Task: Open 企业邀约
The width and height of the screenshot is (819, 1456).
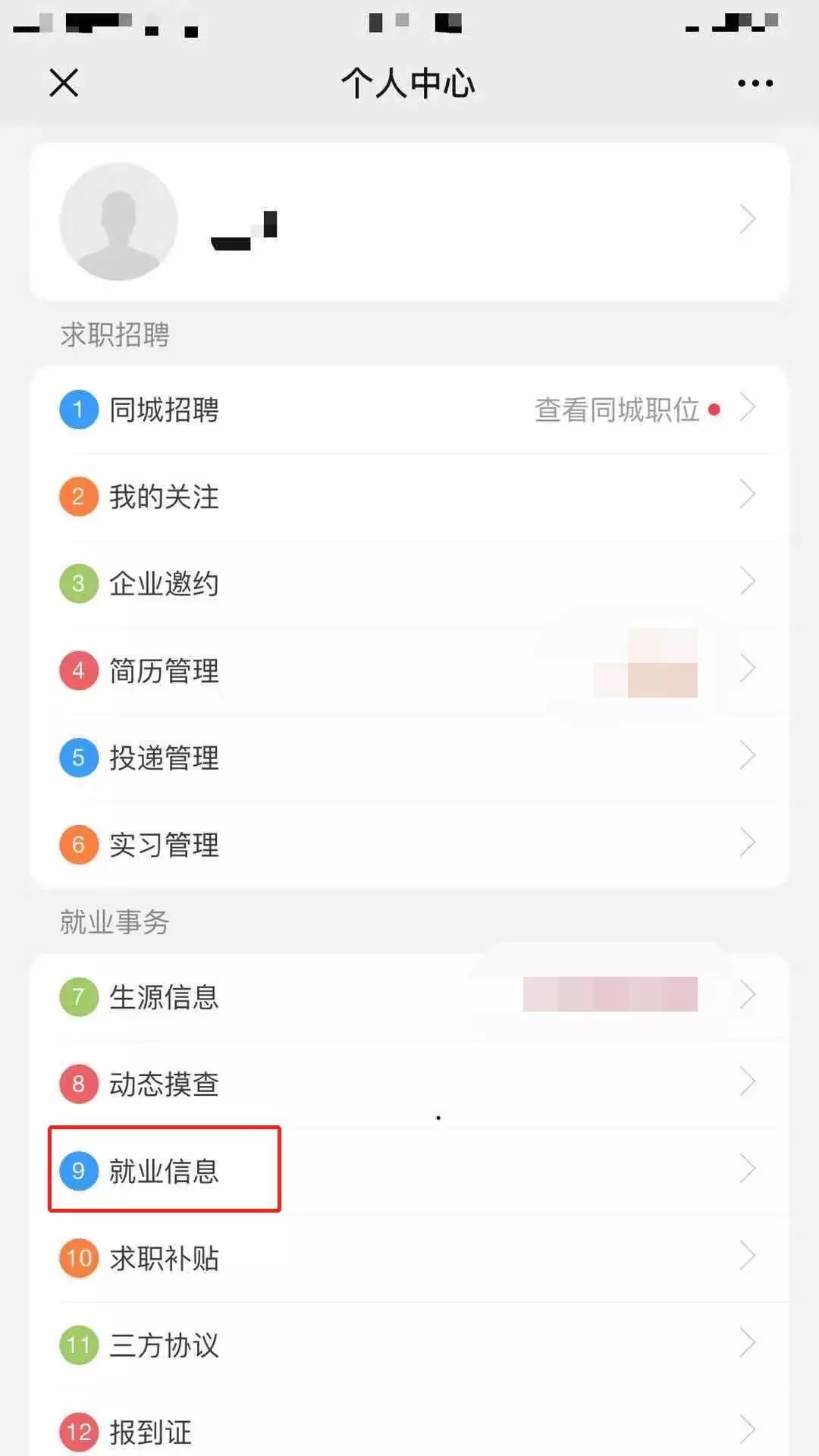Action: click(409, 584)
